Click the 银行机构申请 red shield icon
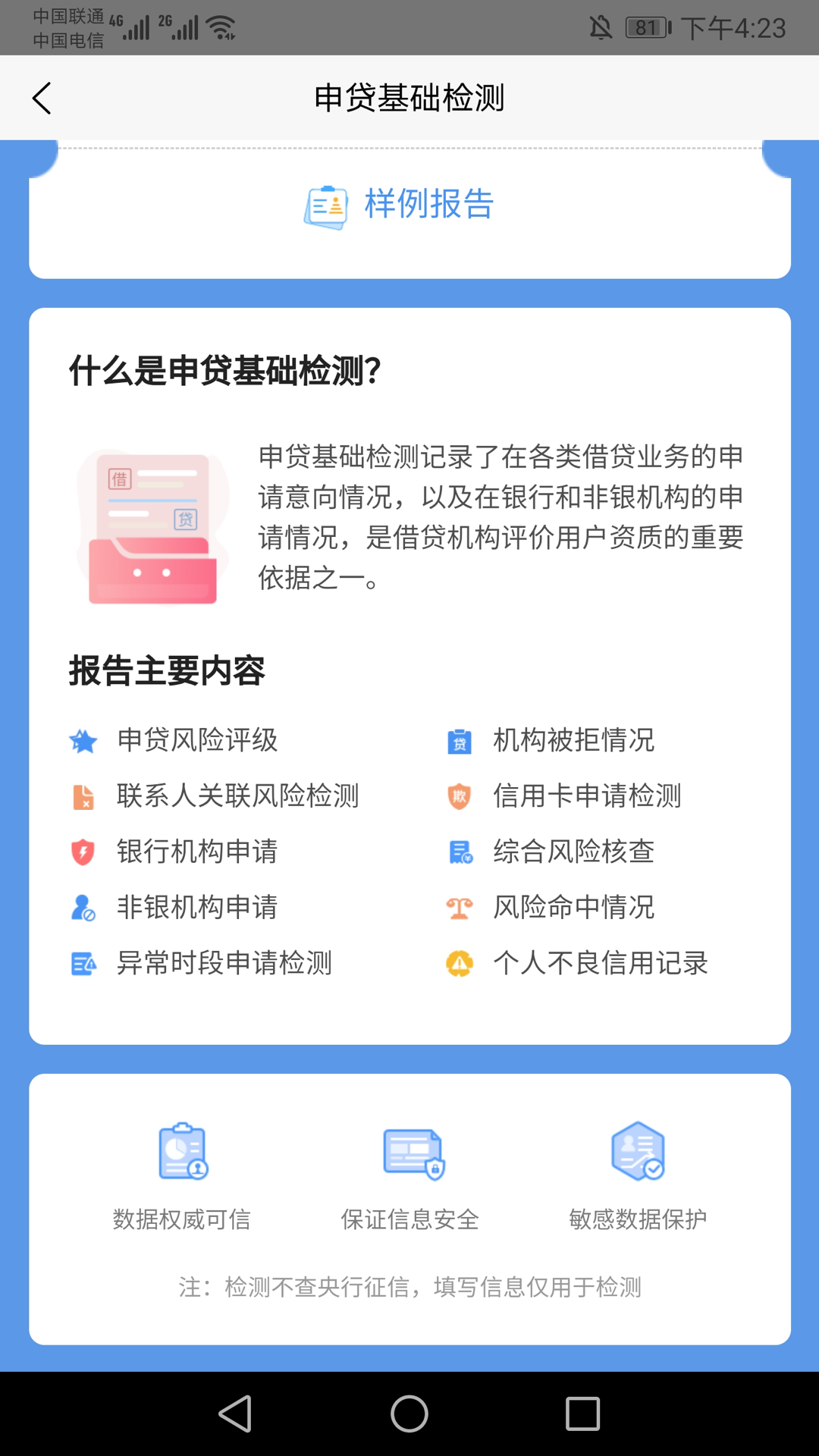This screenshot has height=1456, width=819. tap(83, 852)
